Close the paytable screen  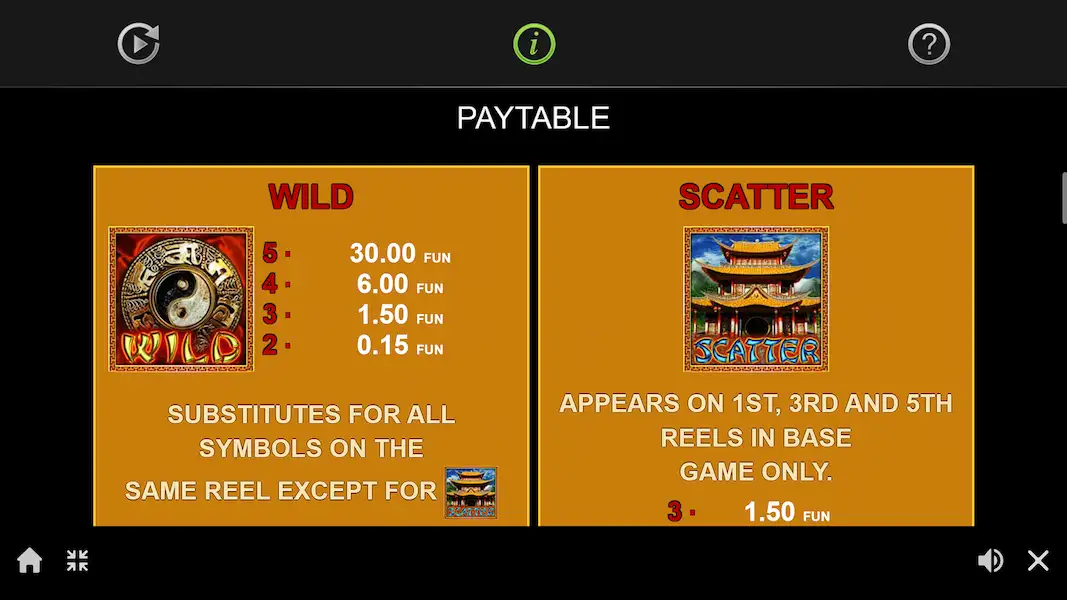tap(1038, 561)
